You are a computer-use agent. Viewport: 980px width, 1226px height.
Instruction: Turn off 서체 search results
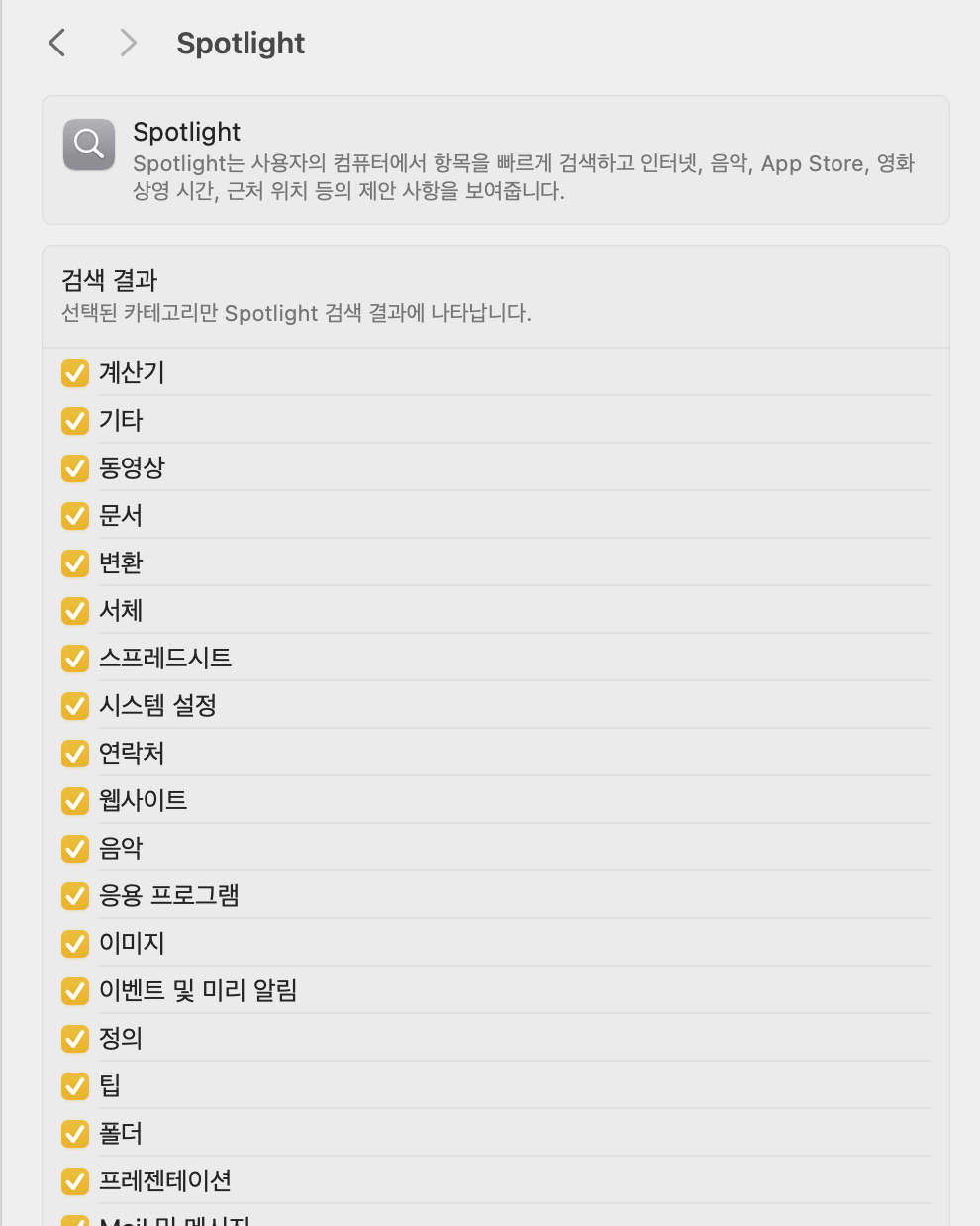tap(75, 611)
